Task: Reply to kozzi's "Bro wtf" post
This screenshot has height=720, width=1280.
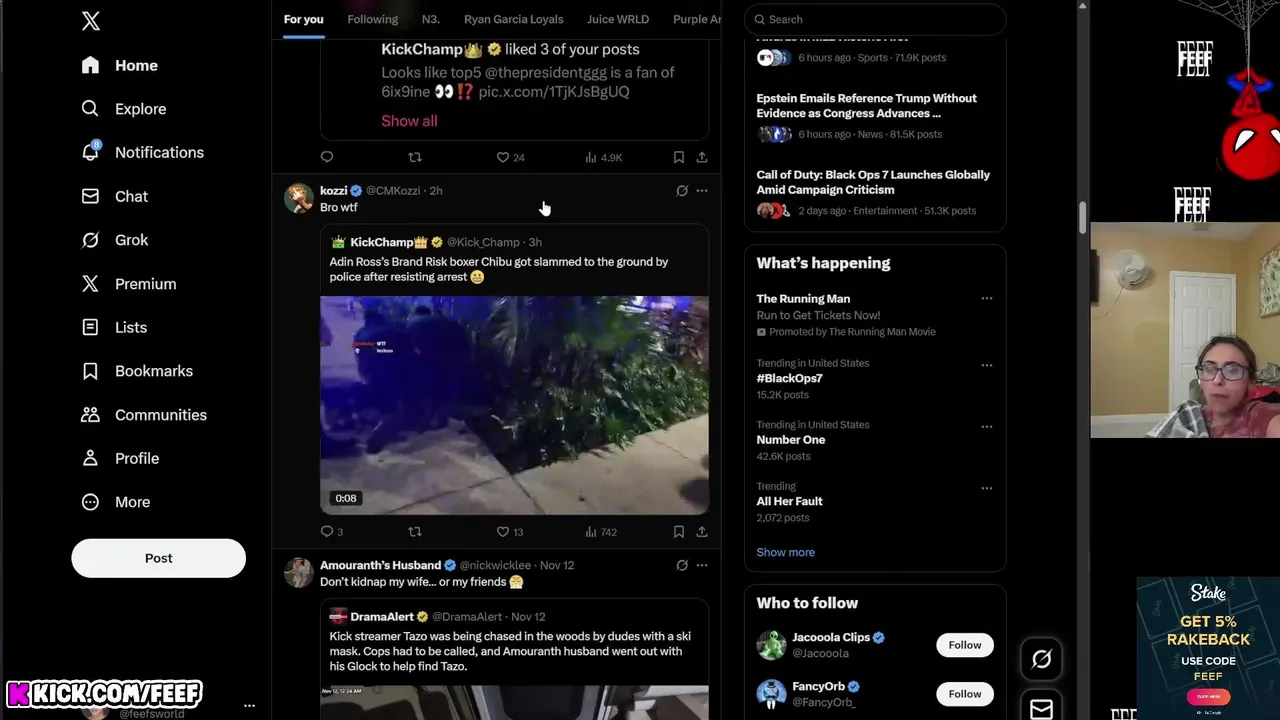Action: (x=327, y=532)
